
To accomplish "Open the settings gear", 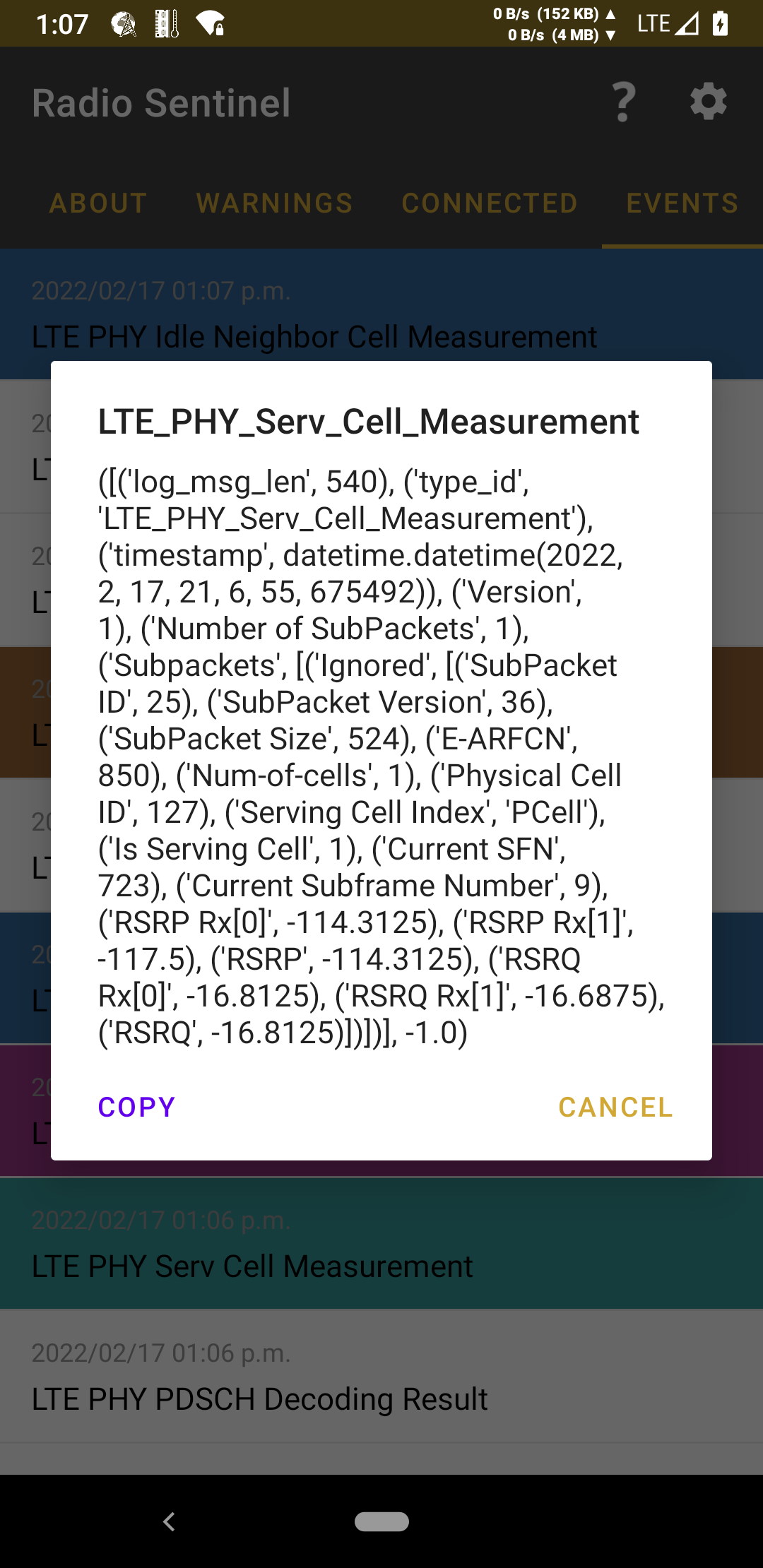I will [709, 102].
